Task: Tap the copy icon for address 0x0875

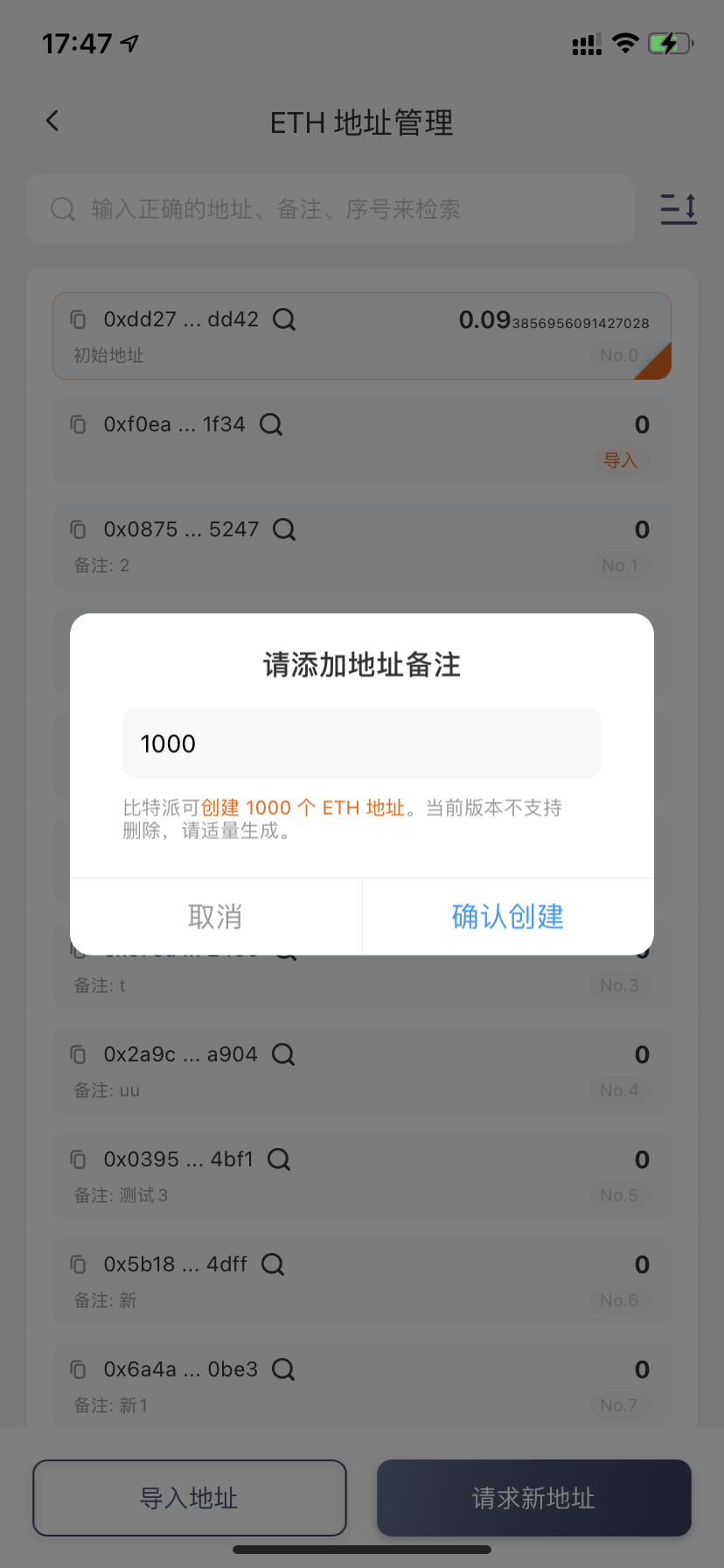Action: tap(78, 529)
